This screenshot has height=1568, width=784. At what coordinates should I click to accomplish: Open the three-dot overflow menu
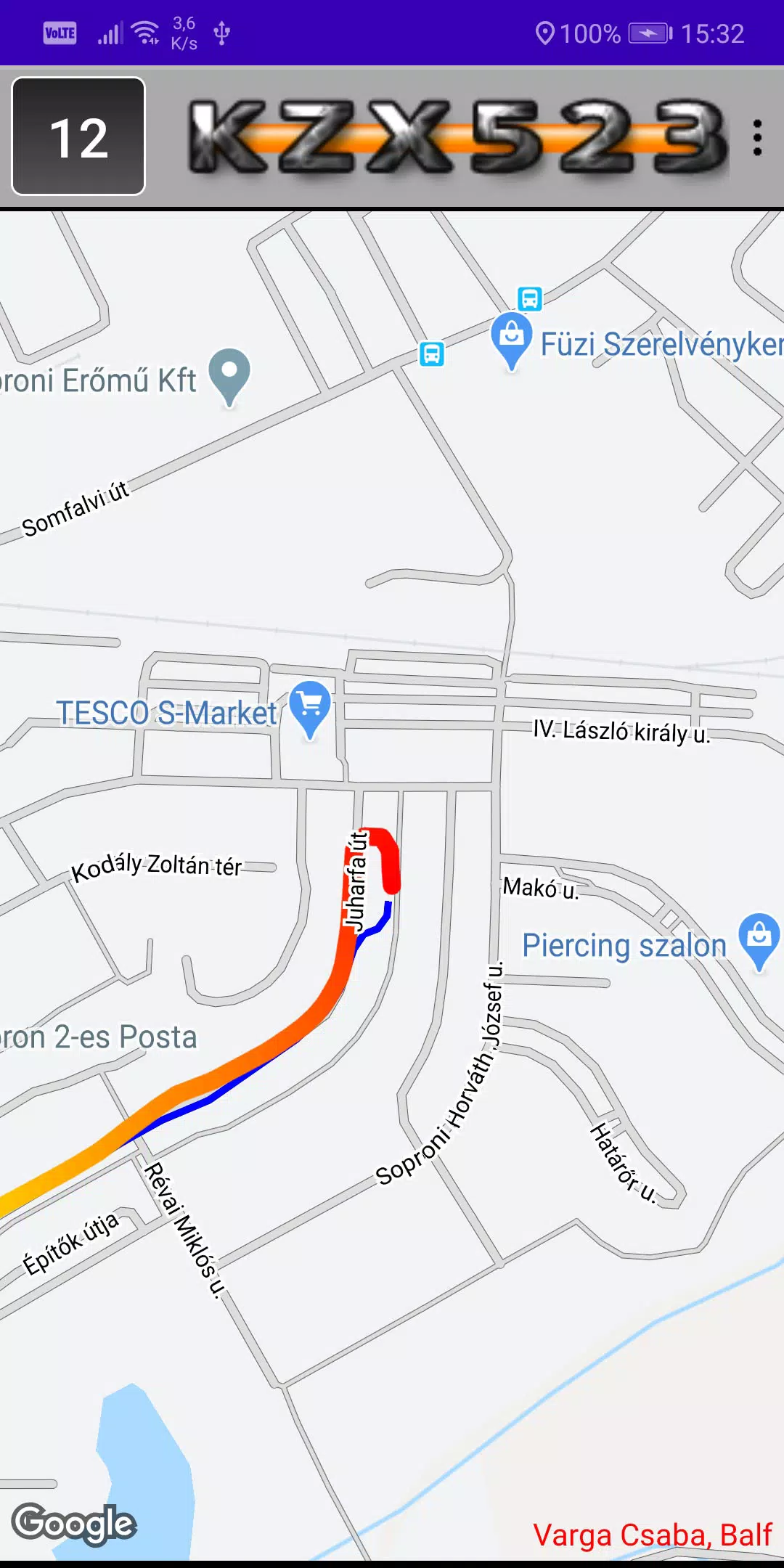click(757, 137)
